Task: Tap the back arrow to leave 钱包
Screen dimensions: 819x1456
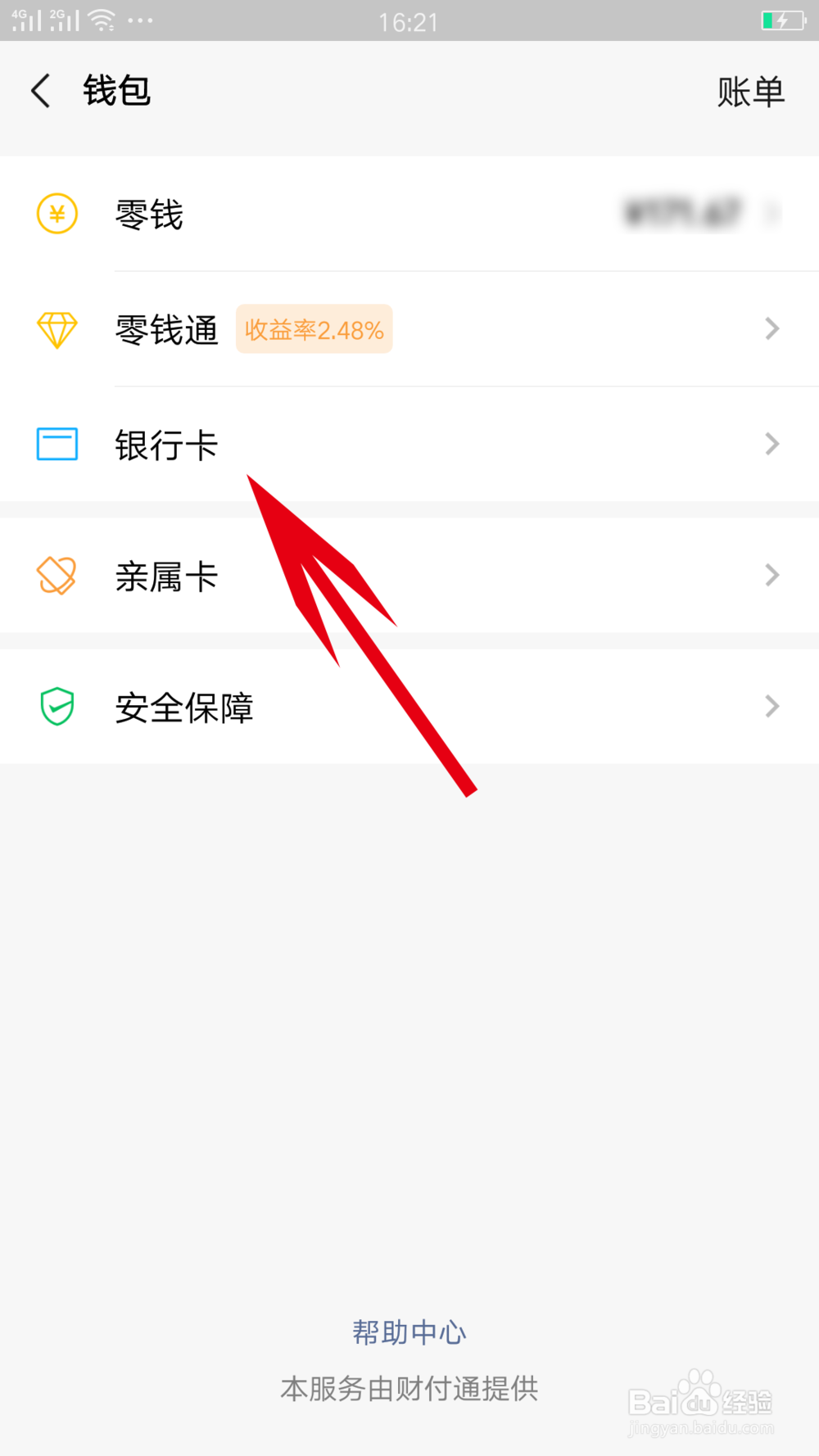Action: pos(41,91)
